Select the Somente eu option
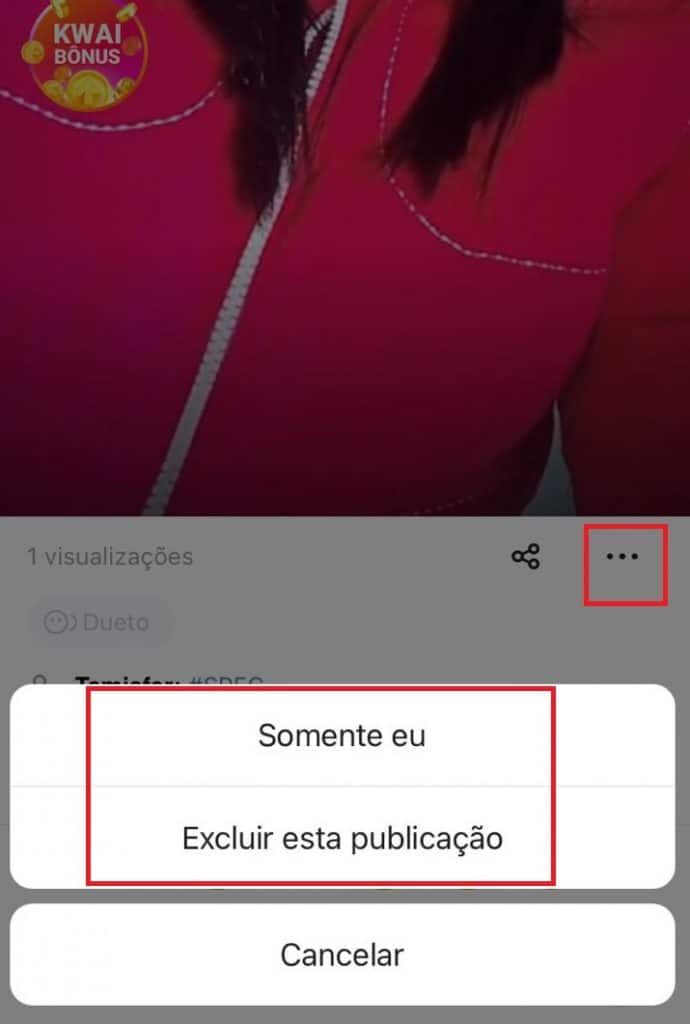 [342, 736]
